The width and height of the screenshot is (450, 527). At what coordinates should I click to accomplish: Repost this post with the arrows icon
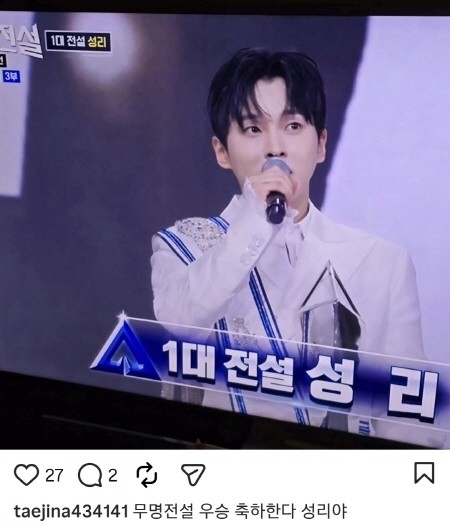(x=147, y=475)
